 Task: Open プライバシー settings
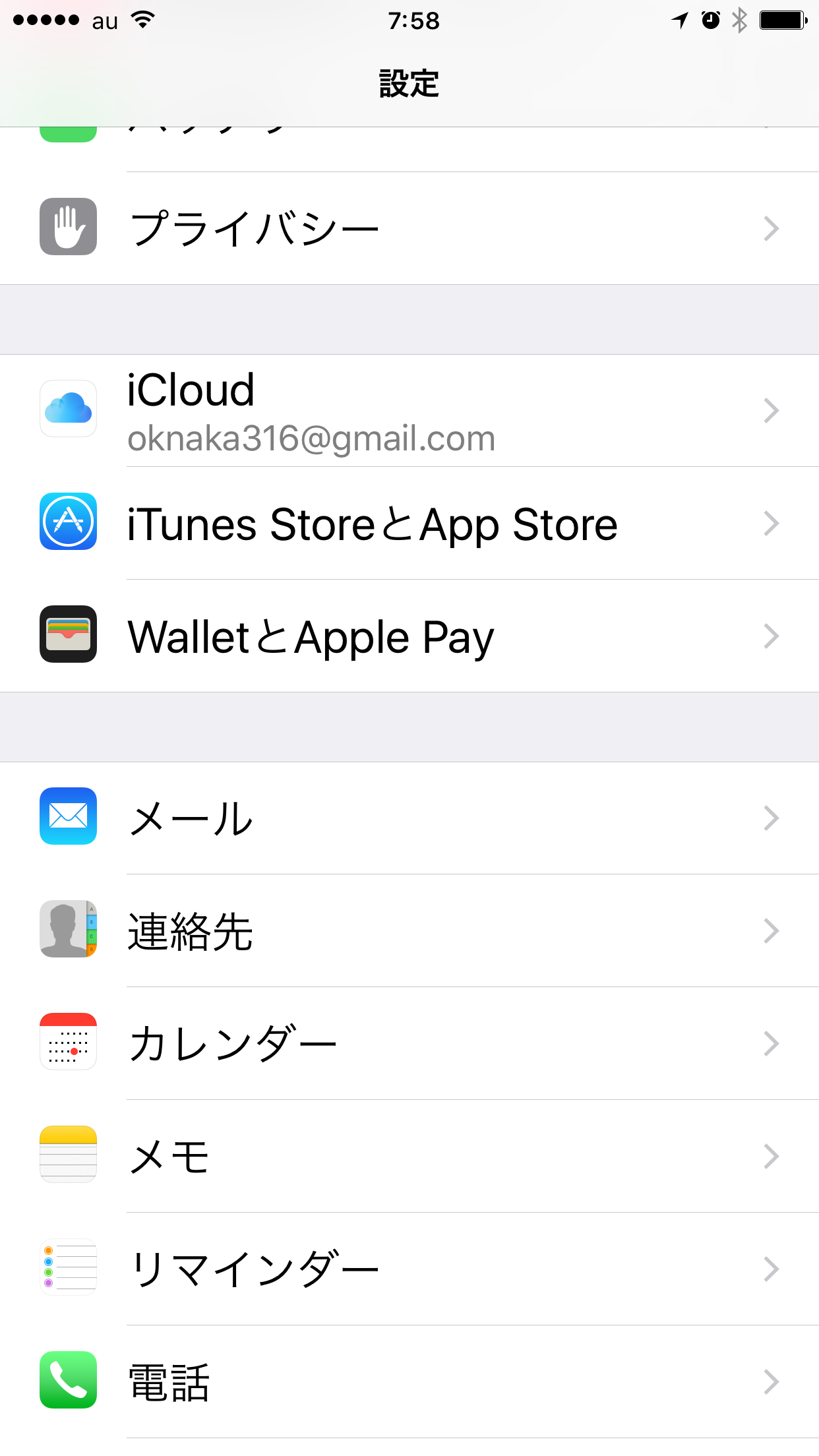tap(409, 228)
